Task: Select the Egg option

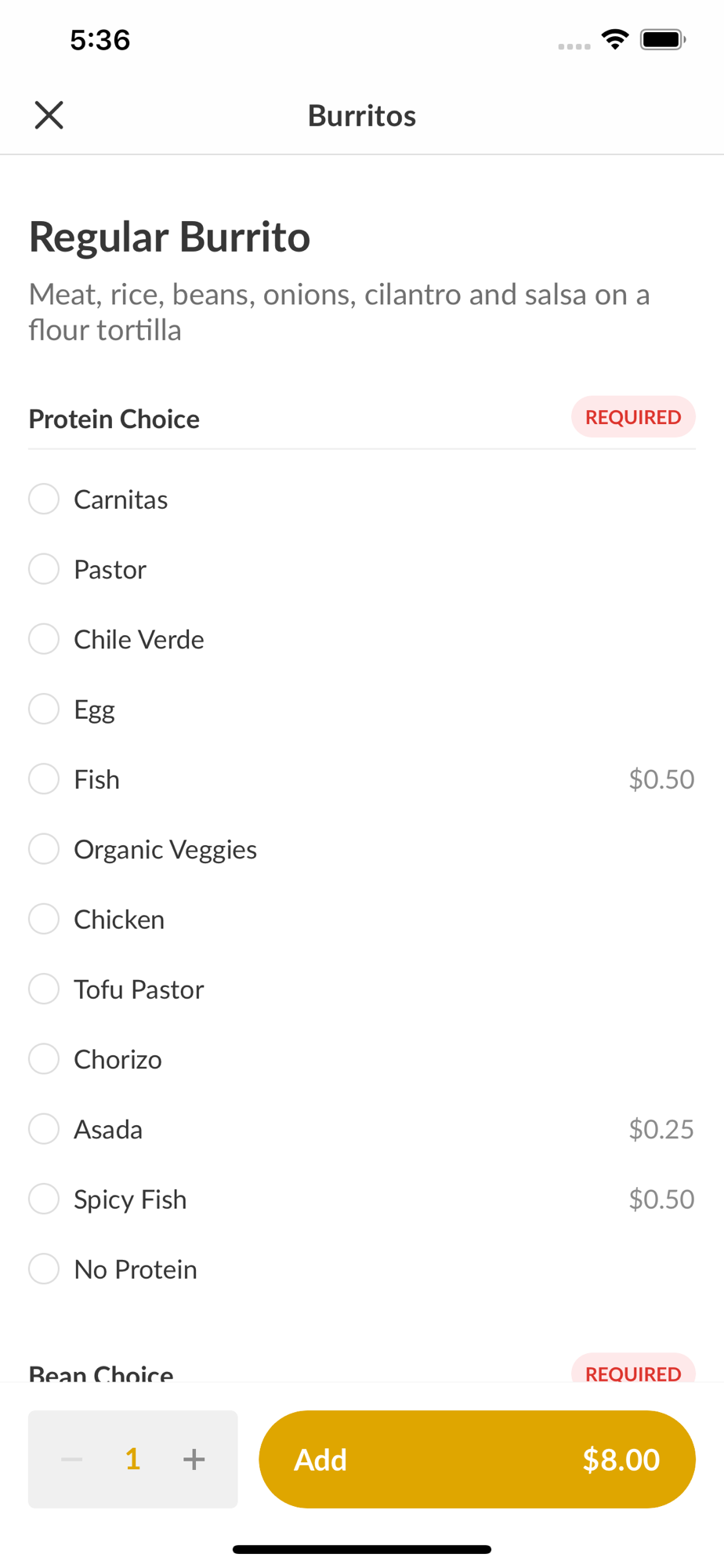Action: tap(44, 709)
